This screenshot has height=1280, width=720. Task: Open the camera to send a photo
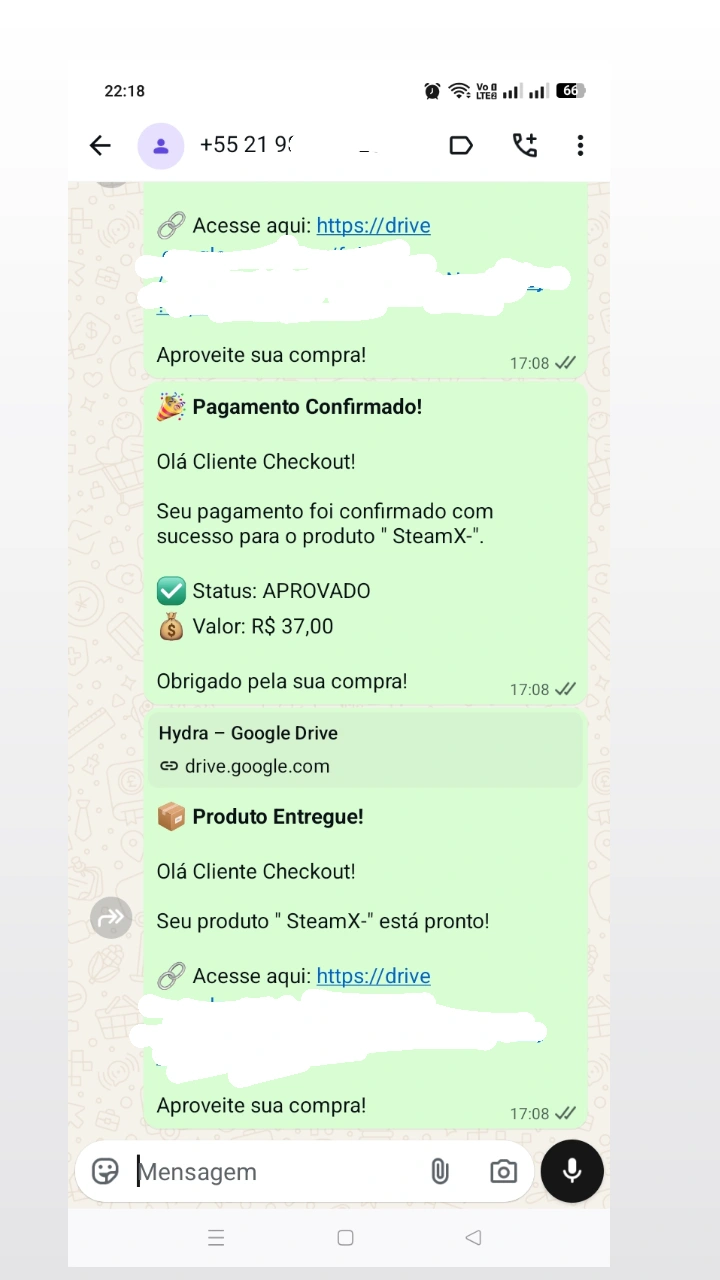tap(503, 1171)
